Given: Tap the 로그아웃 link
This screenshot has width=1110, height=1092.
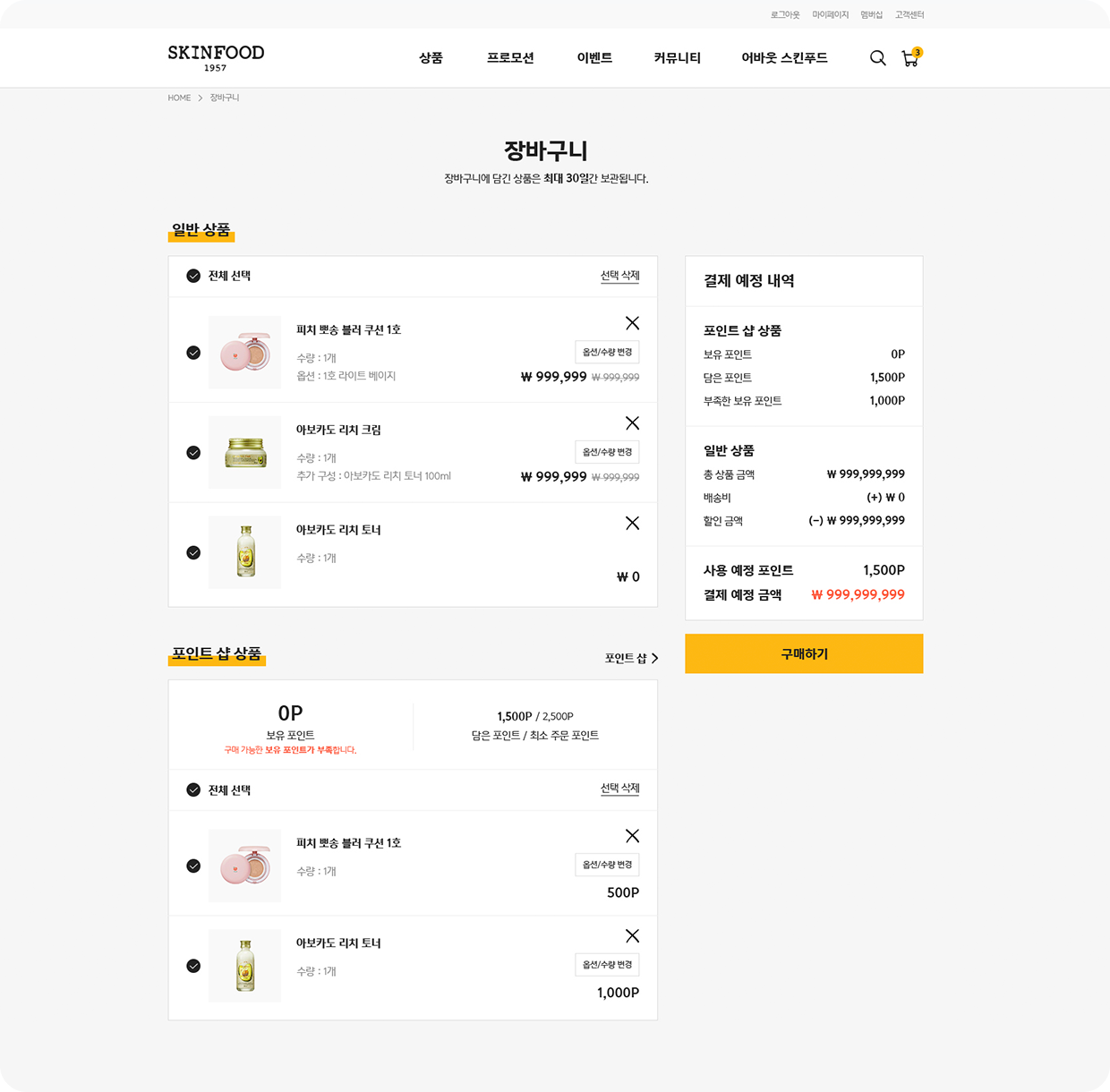Looking at the screenshot, I should pos(785,15).
